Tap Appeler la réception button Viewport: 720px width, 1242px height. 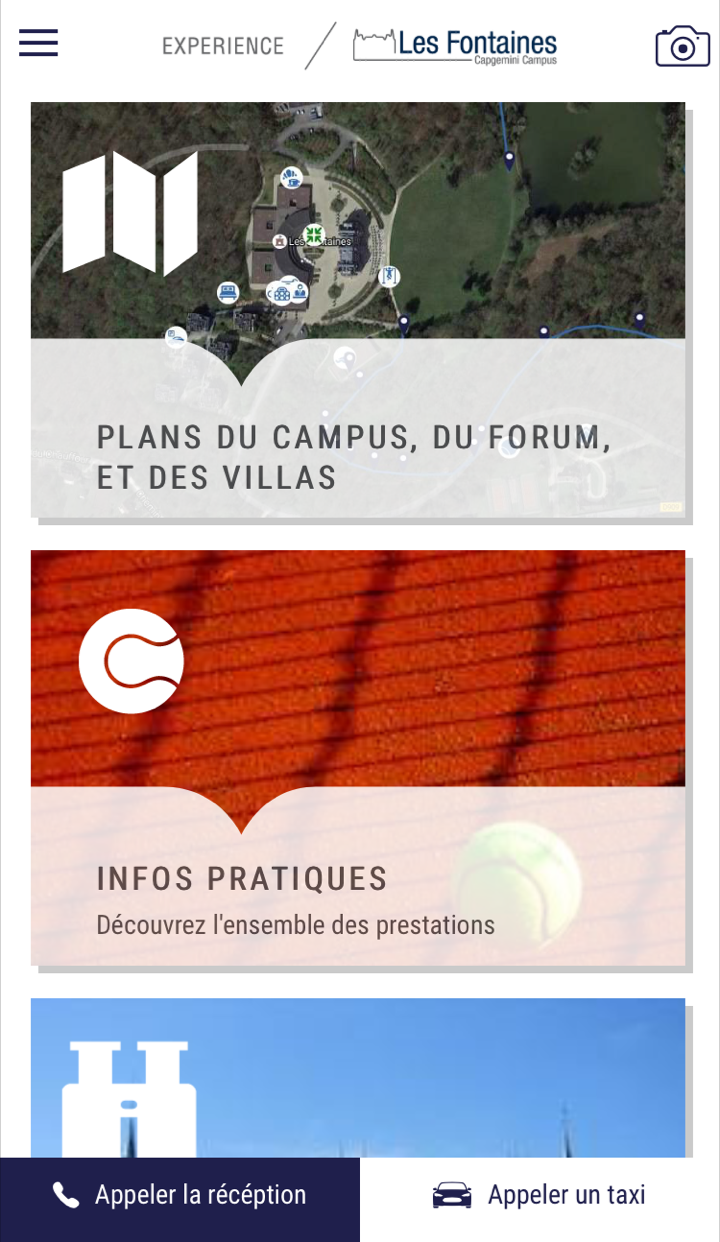click(180, 1195)
